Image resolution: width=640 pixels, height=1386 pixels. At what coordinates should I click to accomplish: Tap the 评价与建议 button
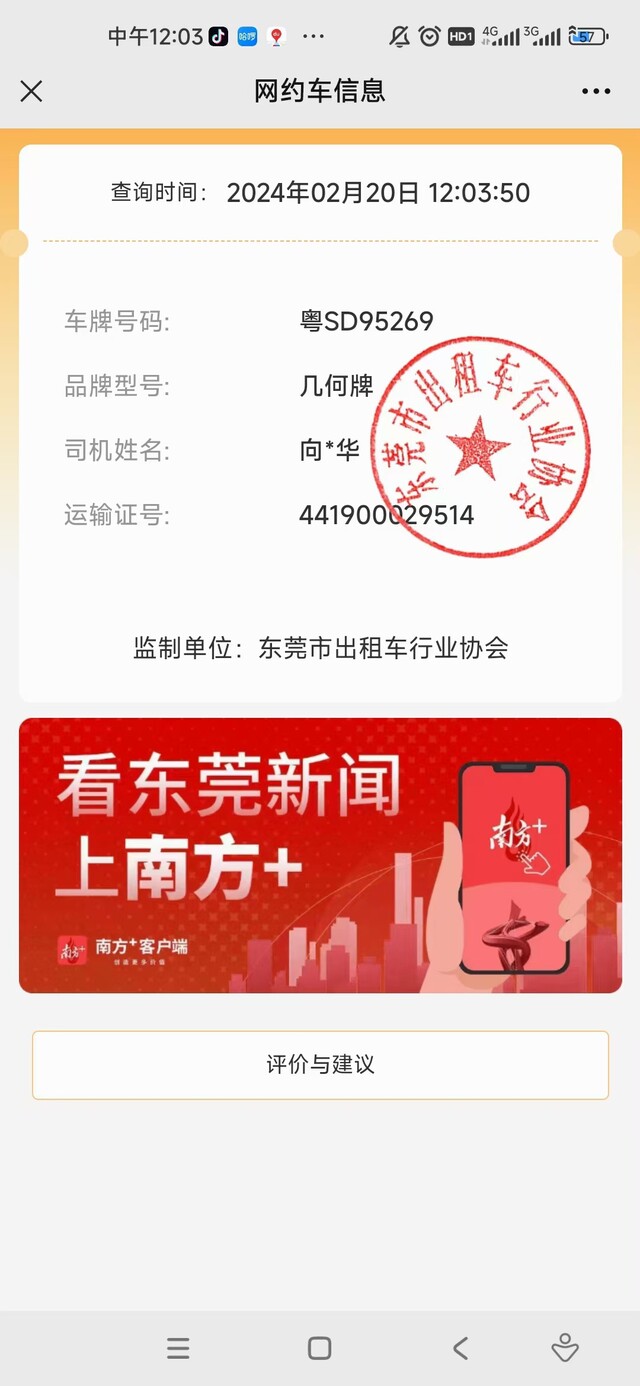point(320,1065)
